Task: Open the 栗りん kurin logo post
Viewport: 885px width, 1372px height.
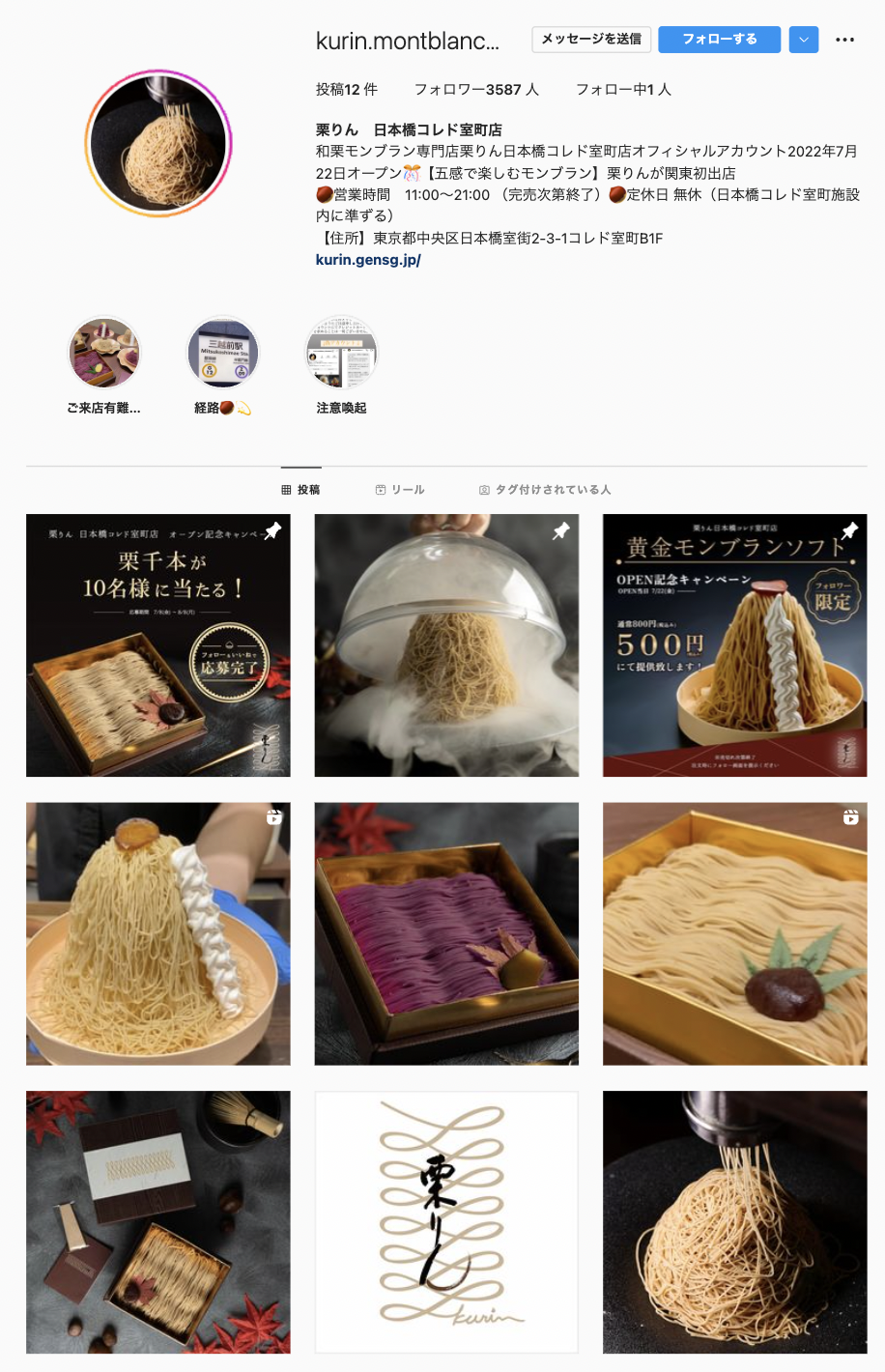Action: 446,1222
